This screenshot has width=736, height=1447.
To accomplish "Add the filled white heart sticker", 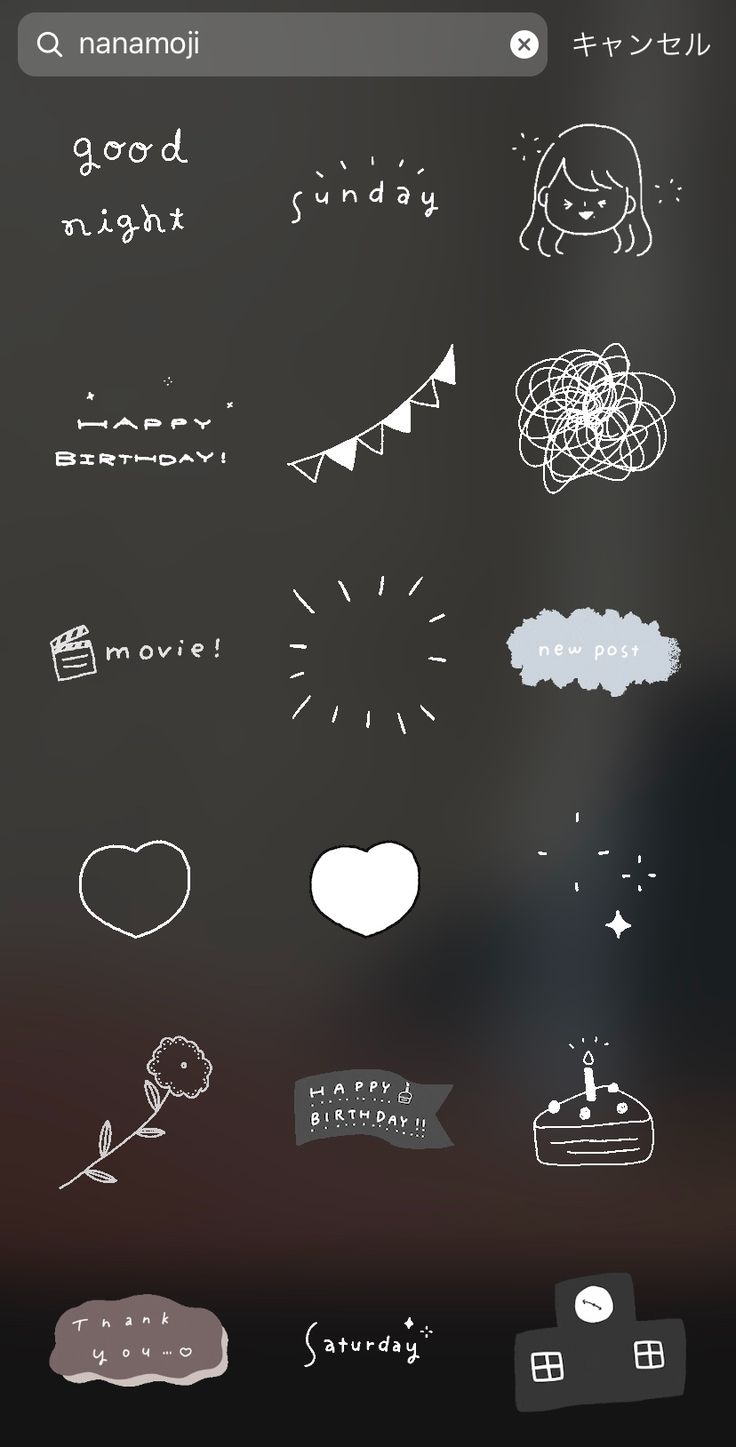I will (x=364, y=887).
